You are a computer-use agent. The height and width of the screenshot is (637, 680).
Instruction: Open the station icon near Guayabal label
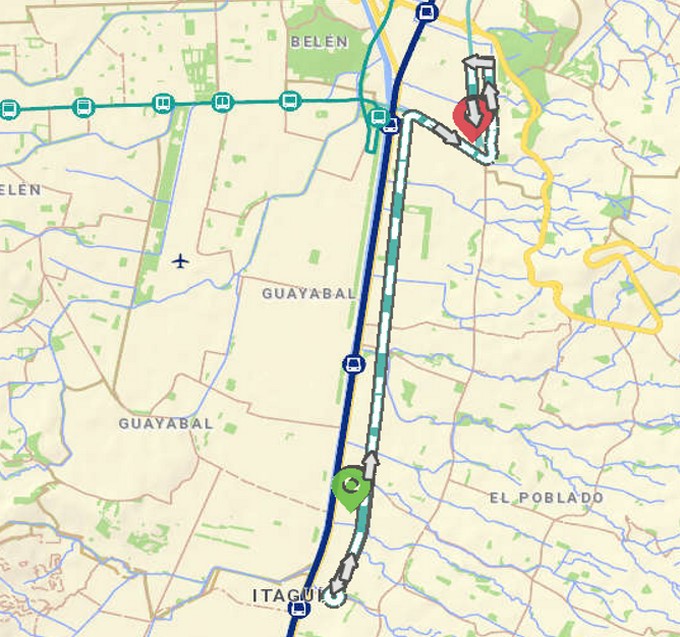pyautogui.click(x=352, y=363)
